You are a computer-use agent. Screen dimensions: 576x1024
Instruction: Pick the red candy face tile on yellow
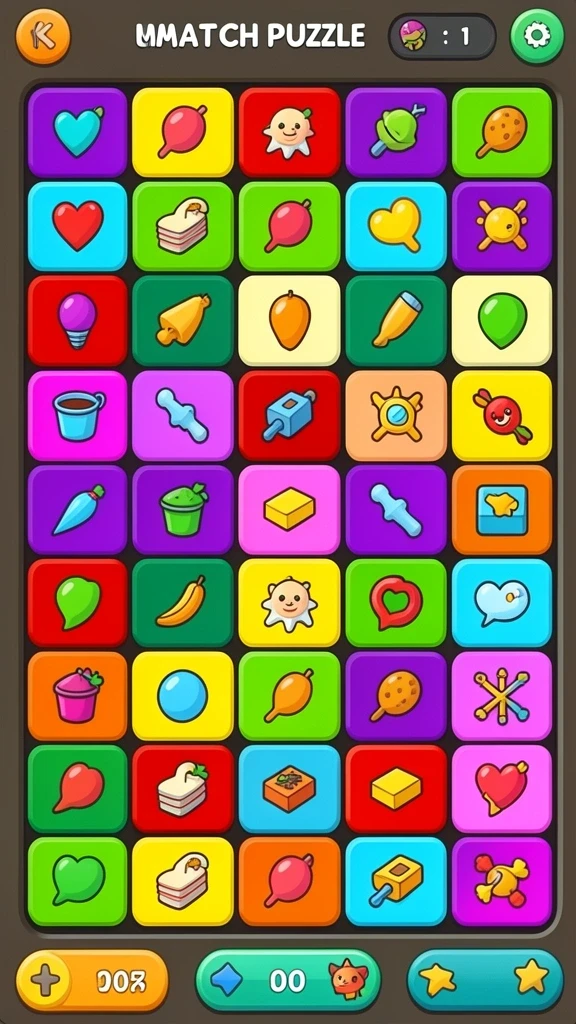pos(502,416)
